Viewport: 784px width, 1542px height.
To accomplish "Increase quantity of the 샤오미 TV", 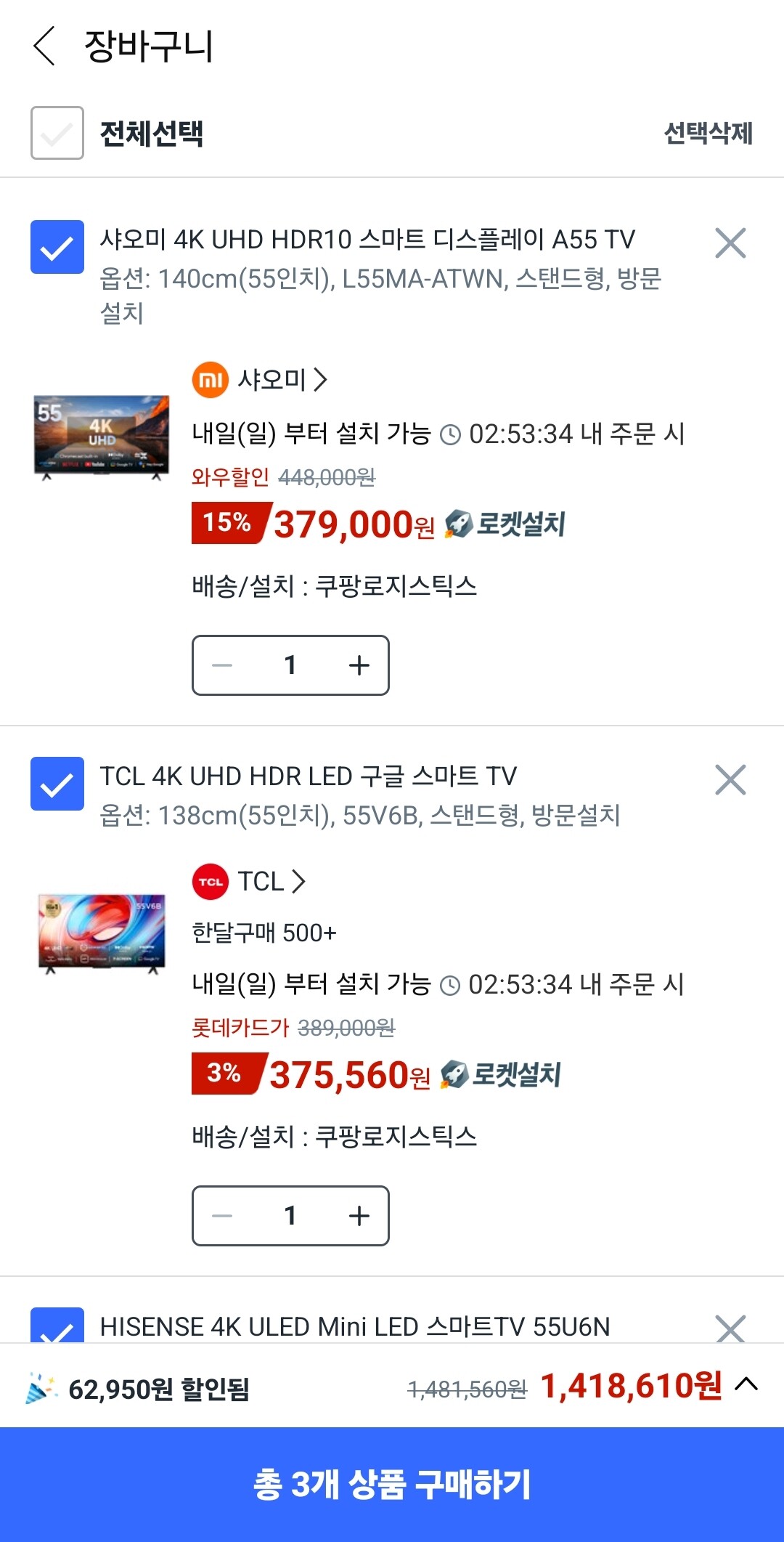I will tap(359, 665).
